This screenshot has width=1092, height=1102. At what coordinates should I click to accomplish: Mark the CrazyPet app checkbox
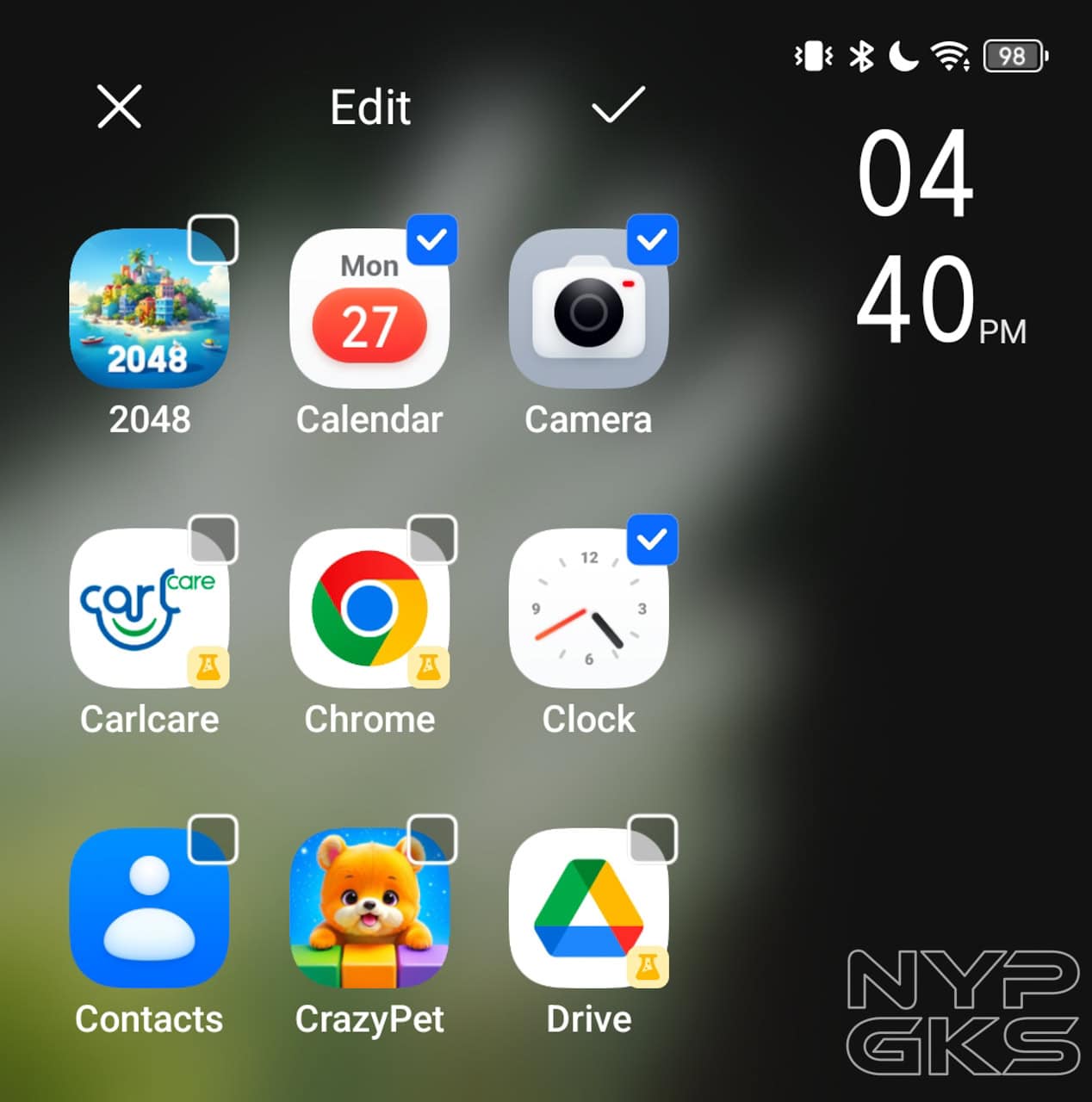click(432, 839)
